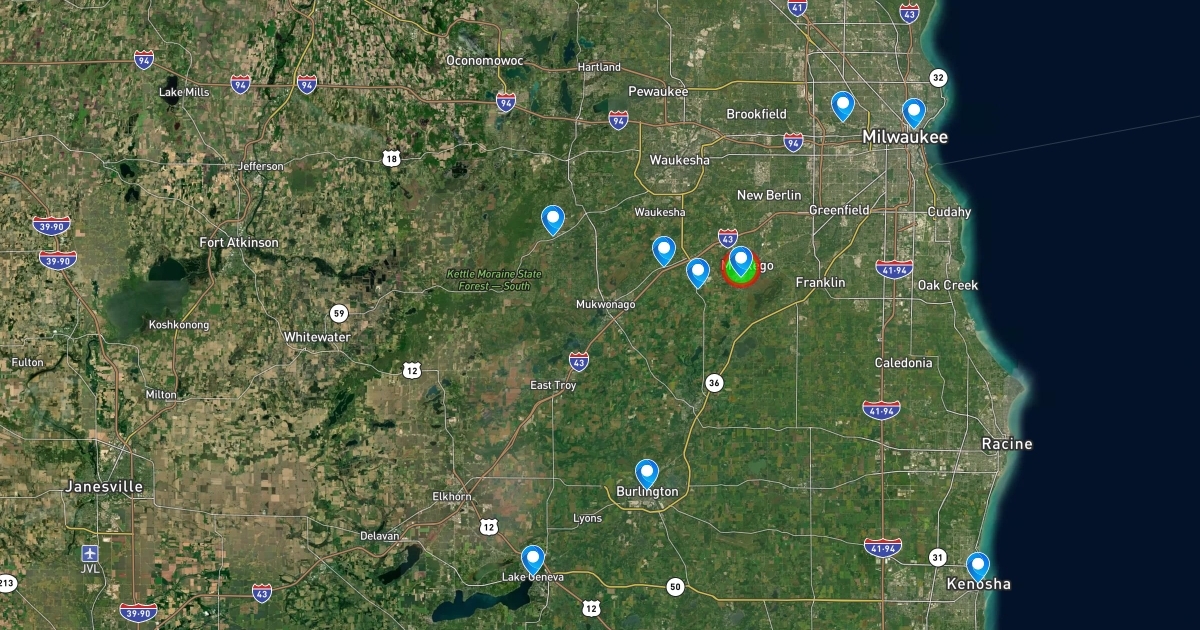The height and width of the screenshot is (630, 1200).
Task: Tap the pin above the Milwaukee label
Action: pos(914,111)
